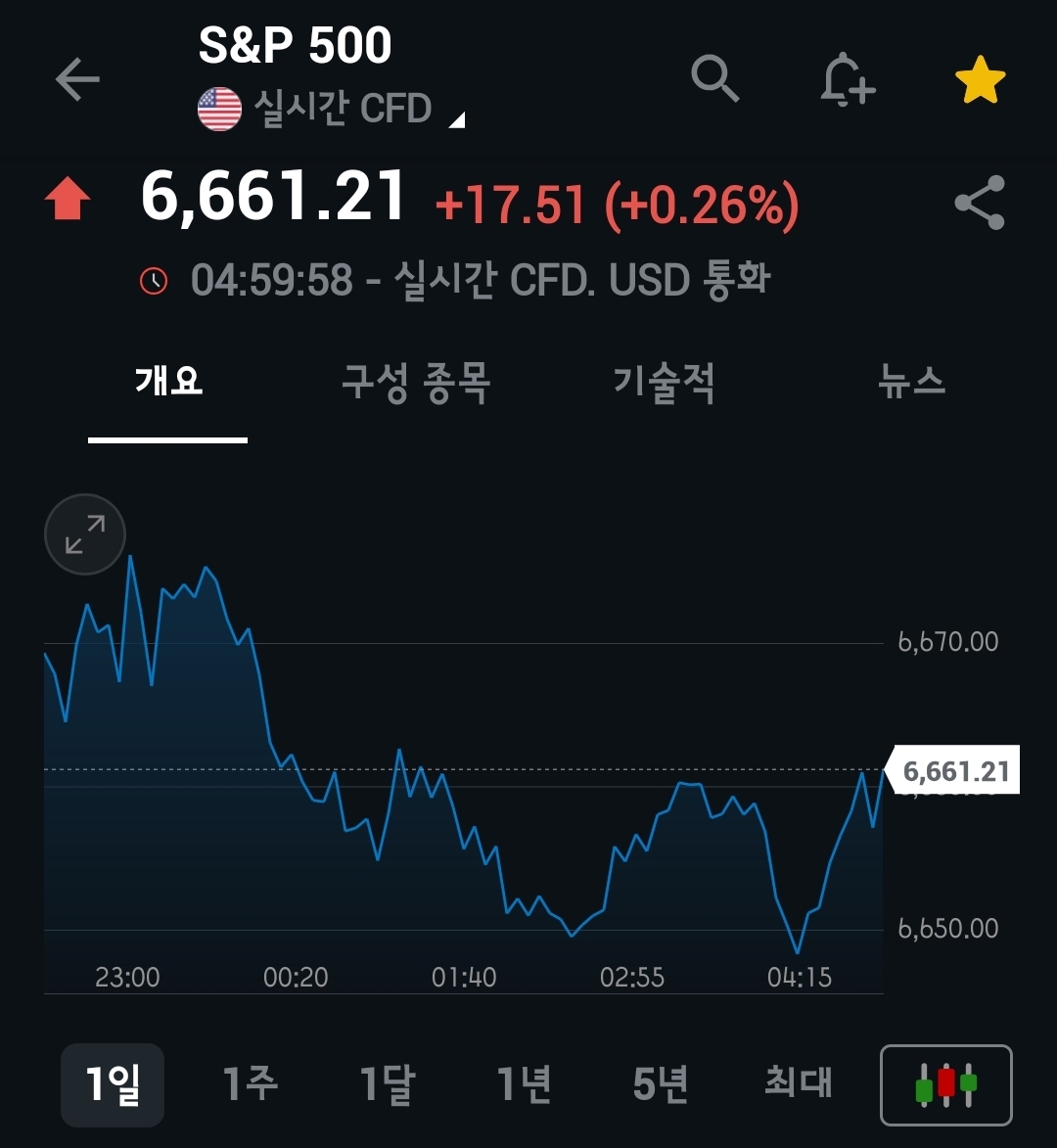Open the search magnifier icon
This screenshot has height=1148, width=1057.
(714, 78)
